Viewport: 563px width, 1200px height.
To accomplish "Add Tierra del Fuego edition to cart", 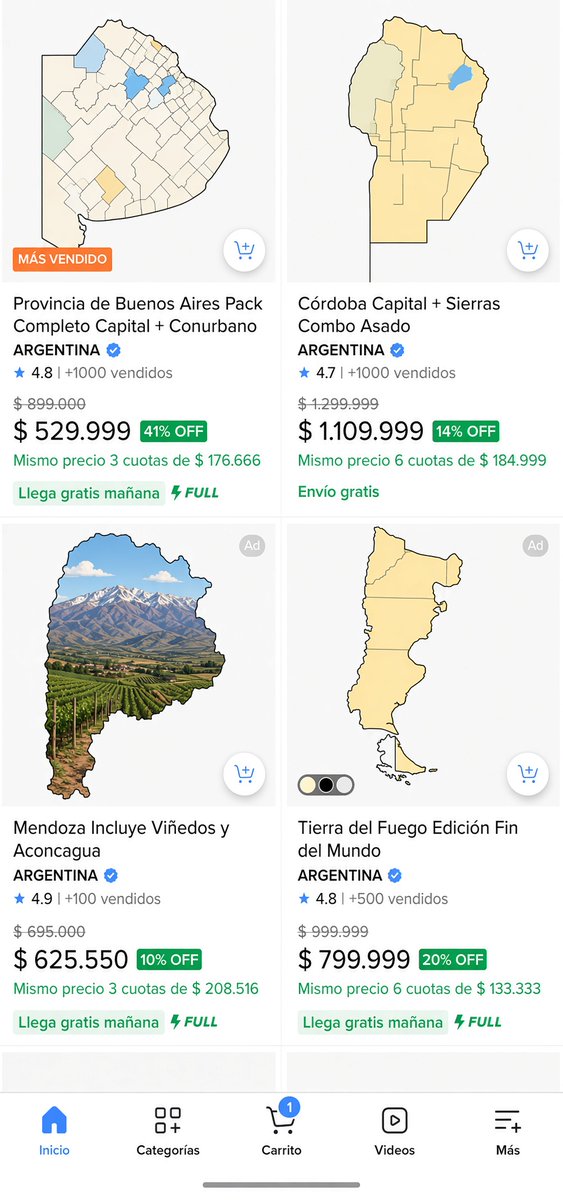I will point(527,774).
